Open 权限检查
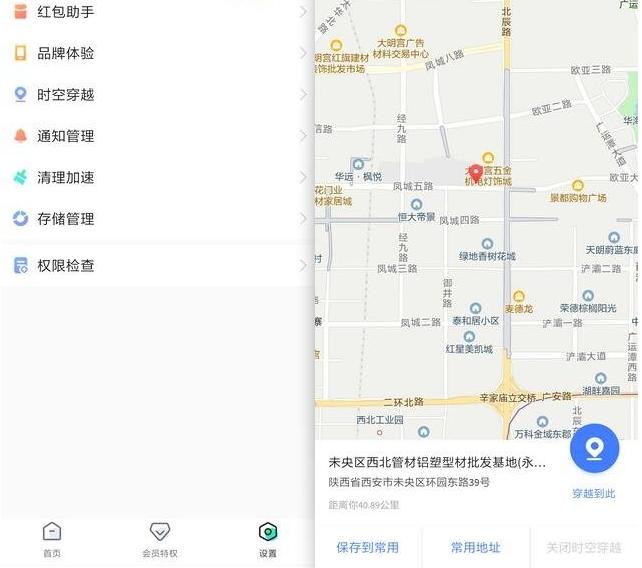Viewport: 642px width, 568px height. 150,265
